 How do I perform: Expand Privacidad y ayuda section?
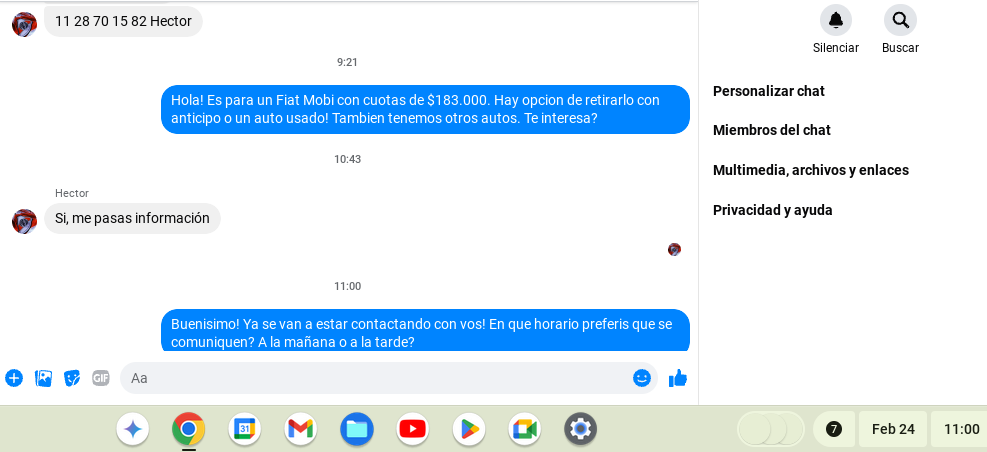pos(773,210)
